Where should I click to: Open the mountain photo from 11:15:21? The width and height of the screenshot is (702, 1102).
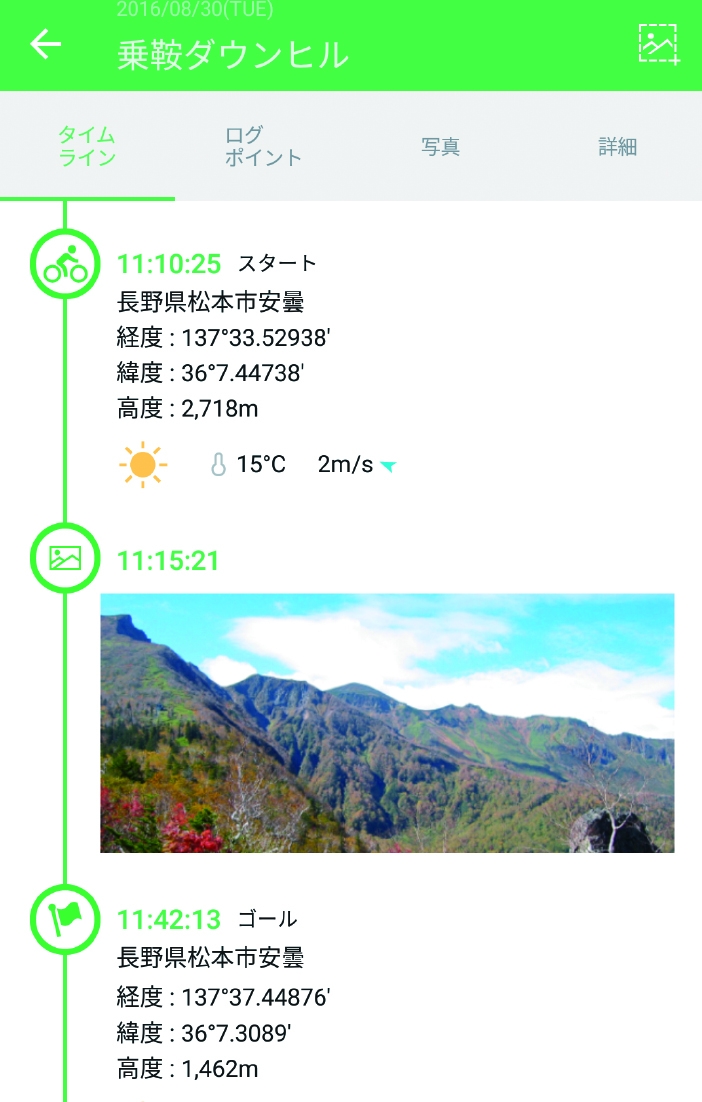387,722
